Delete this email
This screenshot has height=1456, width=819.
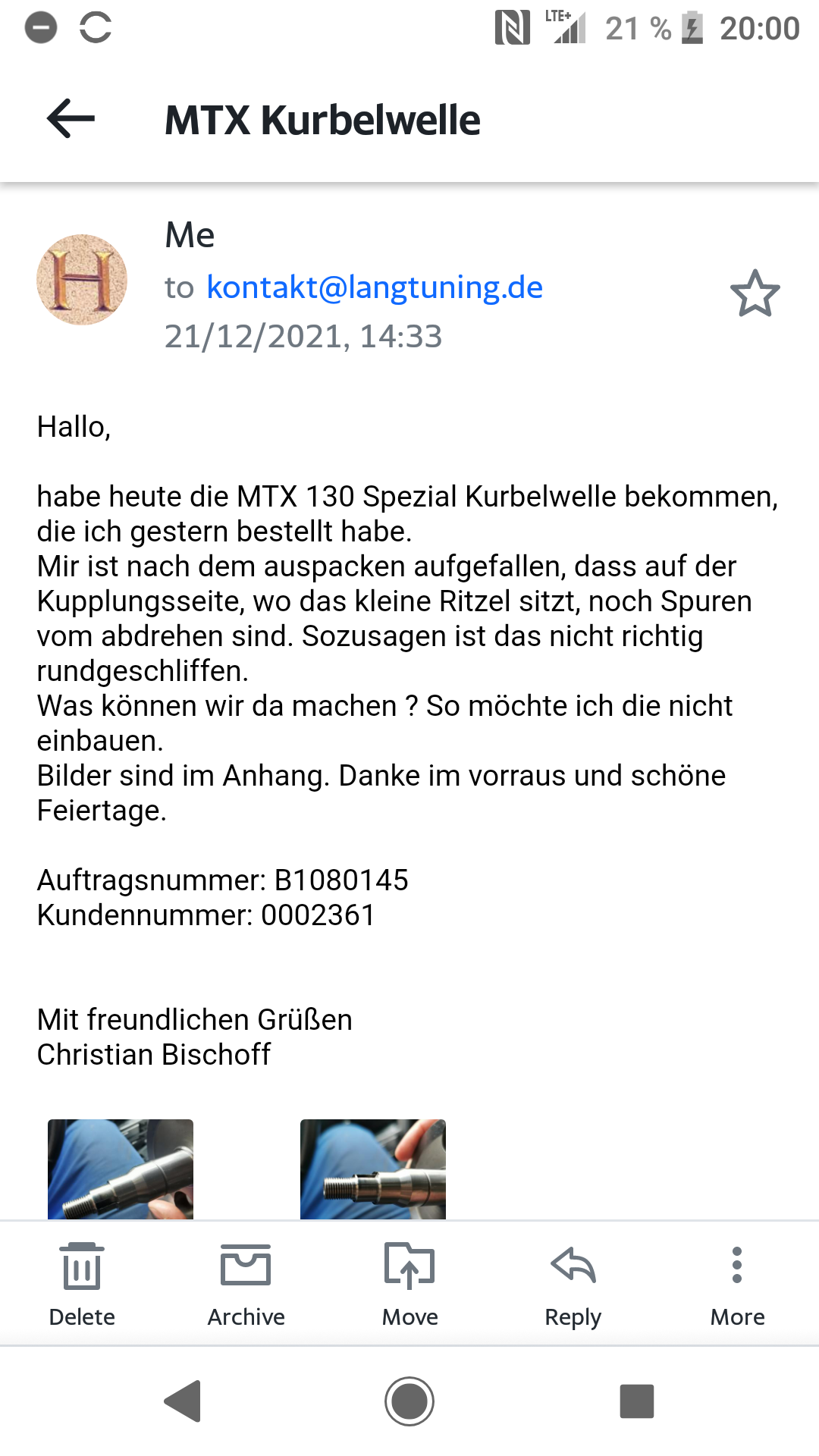click(82, 1283)
